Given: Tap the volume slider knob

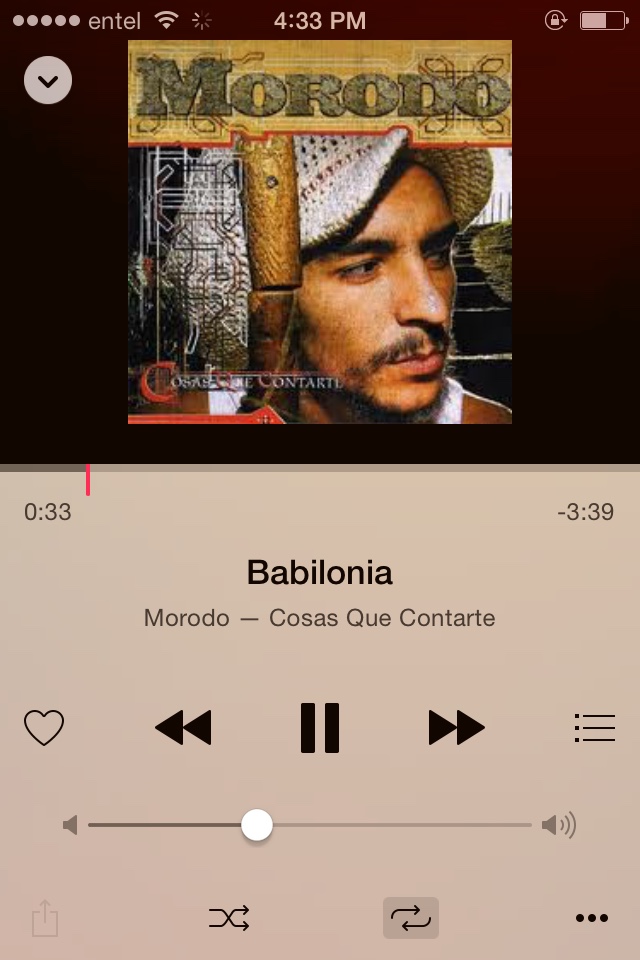Looking at the screenshot, I should tap(257, 825).
